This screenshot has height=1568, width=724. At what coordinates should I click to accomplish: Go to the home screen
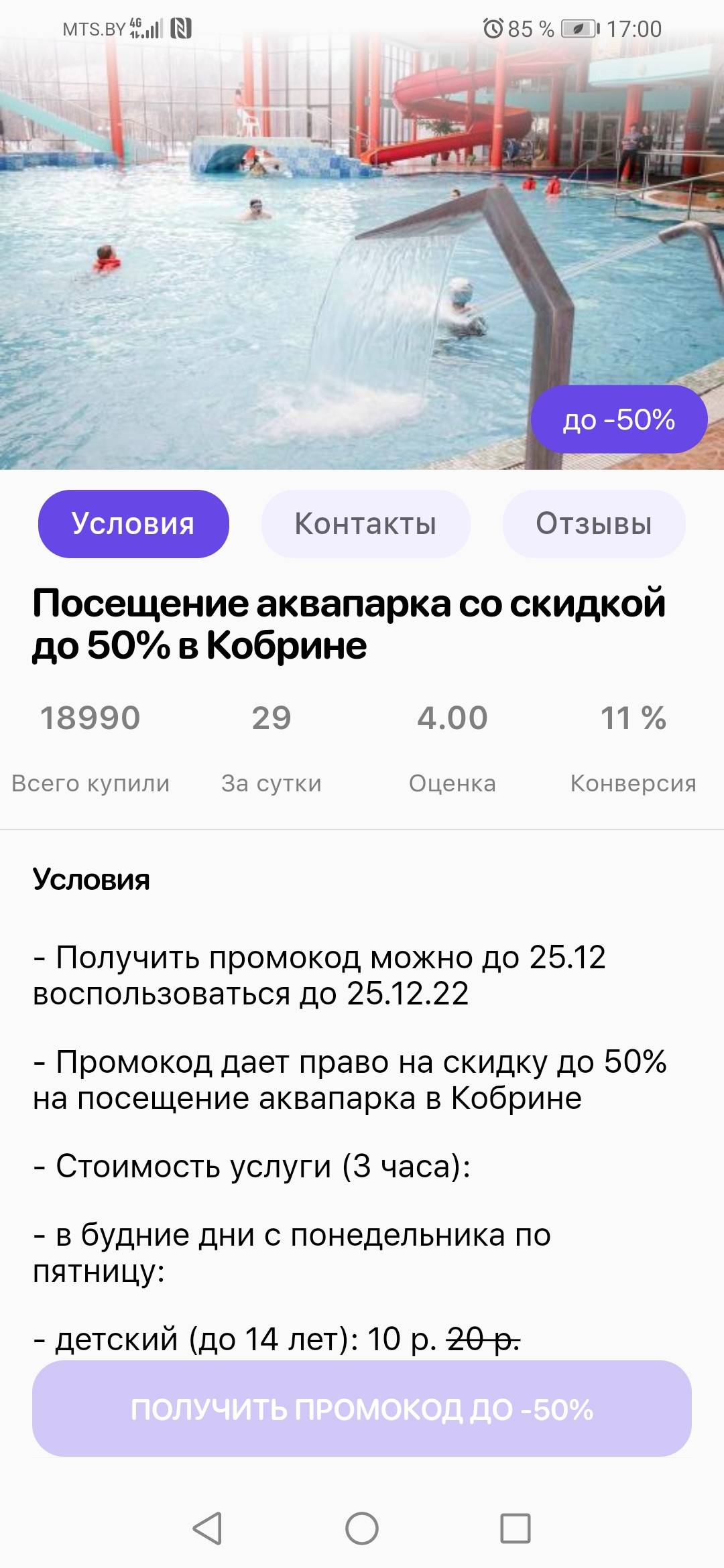pos(362,1528)
